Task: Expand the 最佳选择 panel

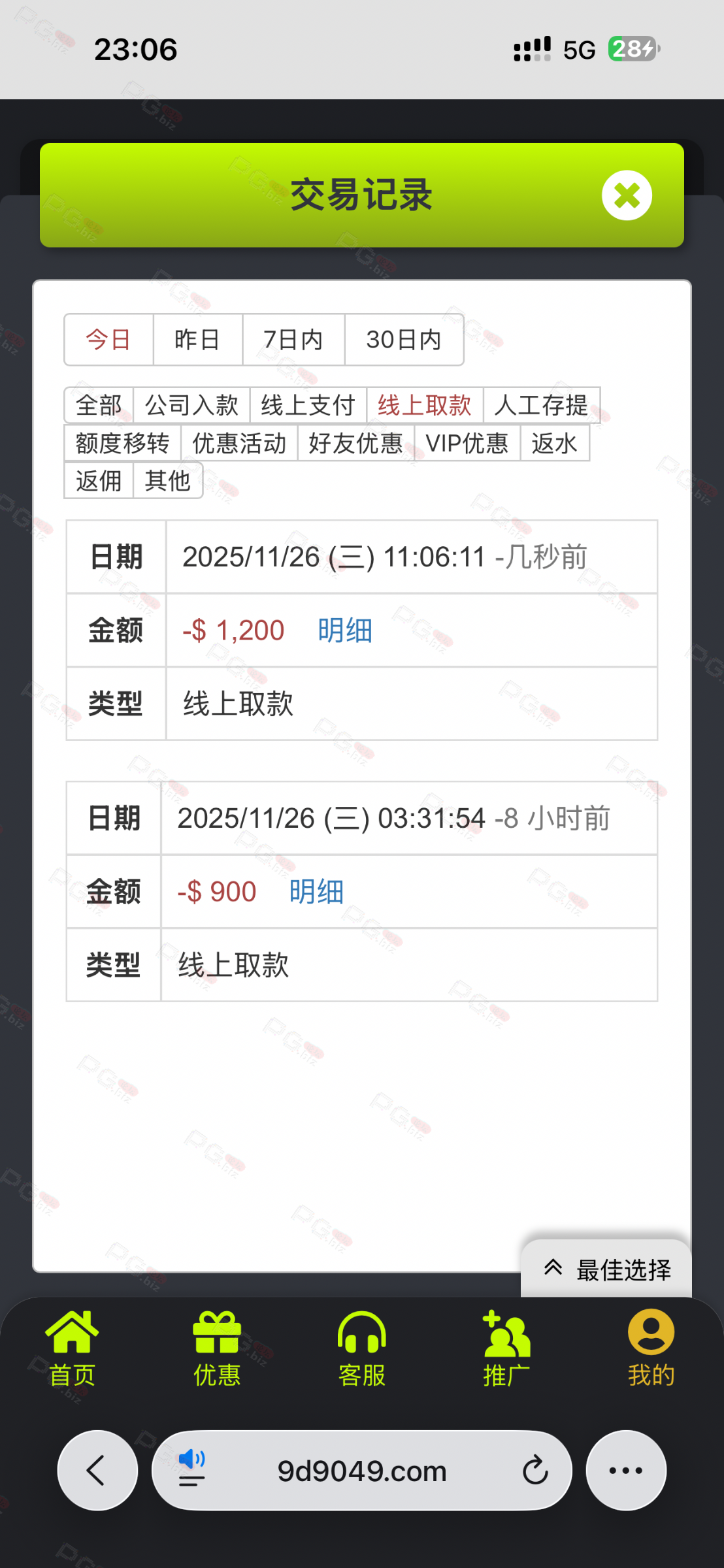Action: [606, 1270]
